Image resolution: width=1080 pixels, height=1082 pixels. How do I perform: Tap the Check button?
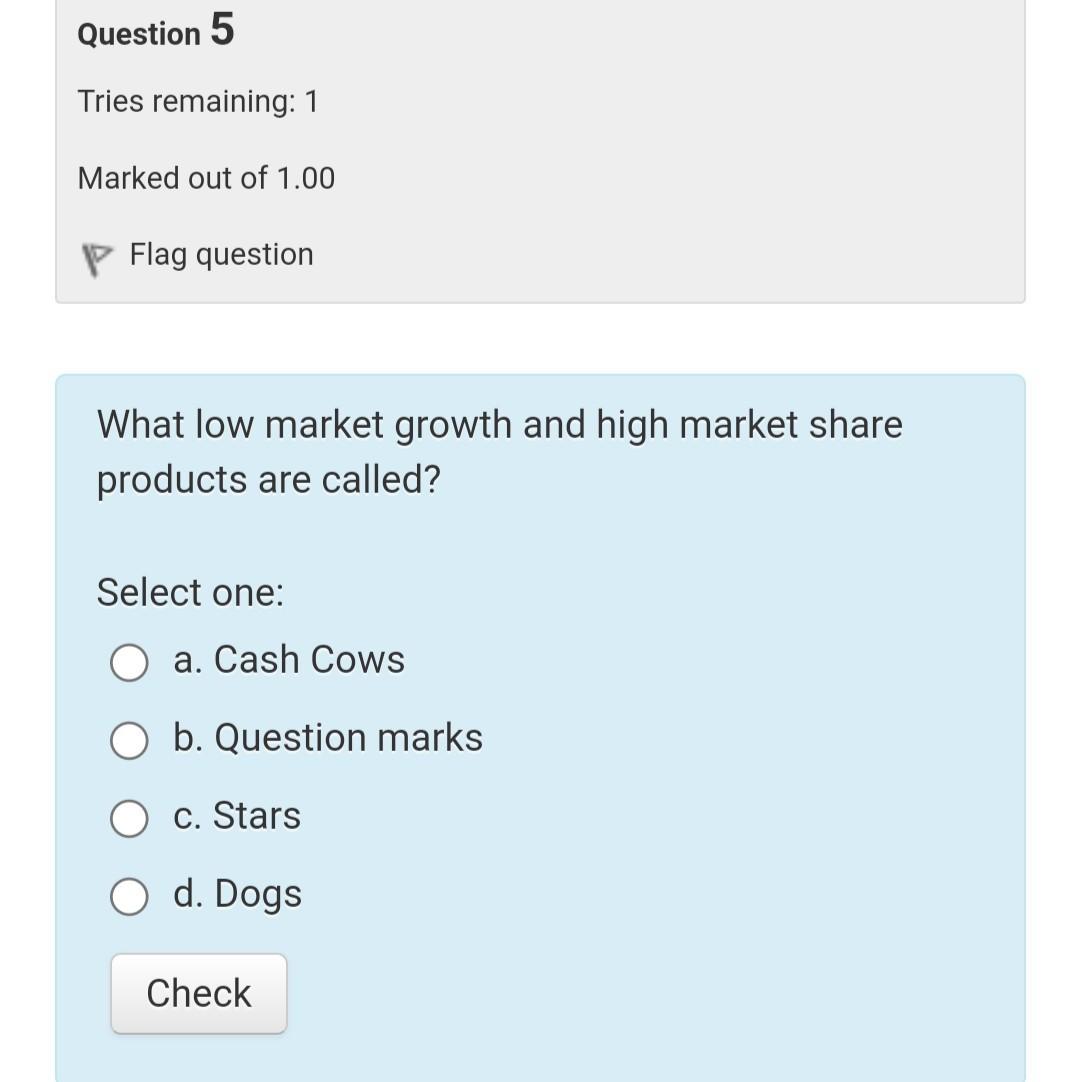click(199, 993)
